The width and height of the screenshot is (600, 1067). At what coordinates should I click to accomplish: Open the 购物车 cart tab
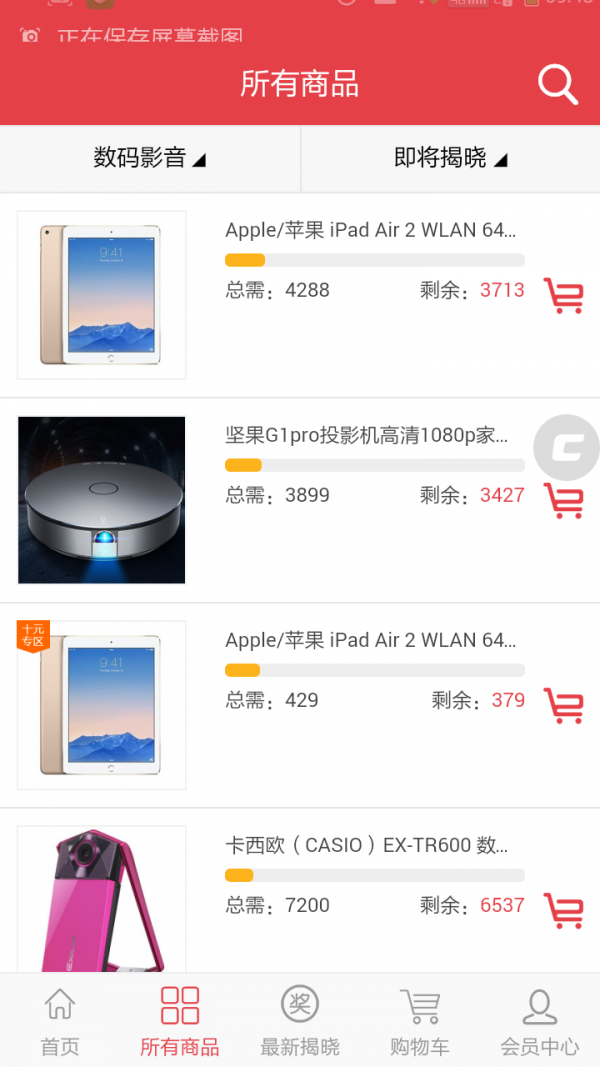(420, 1021)
